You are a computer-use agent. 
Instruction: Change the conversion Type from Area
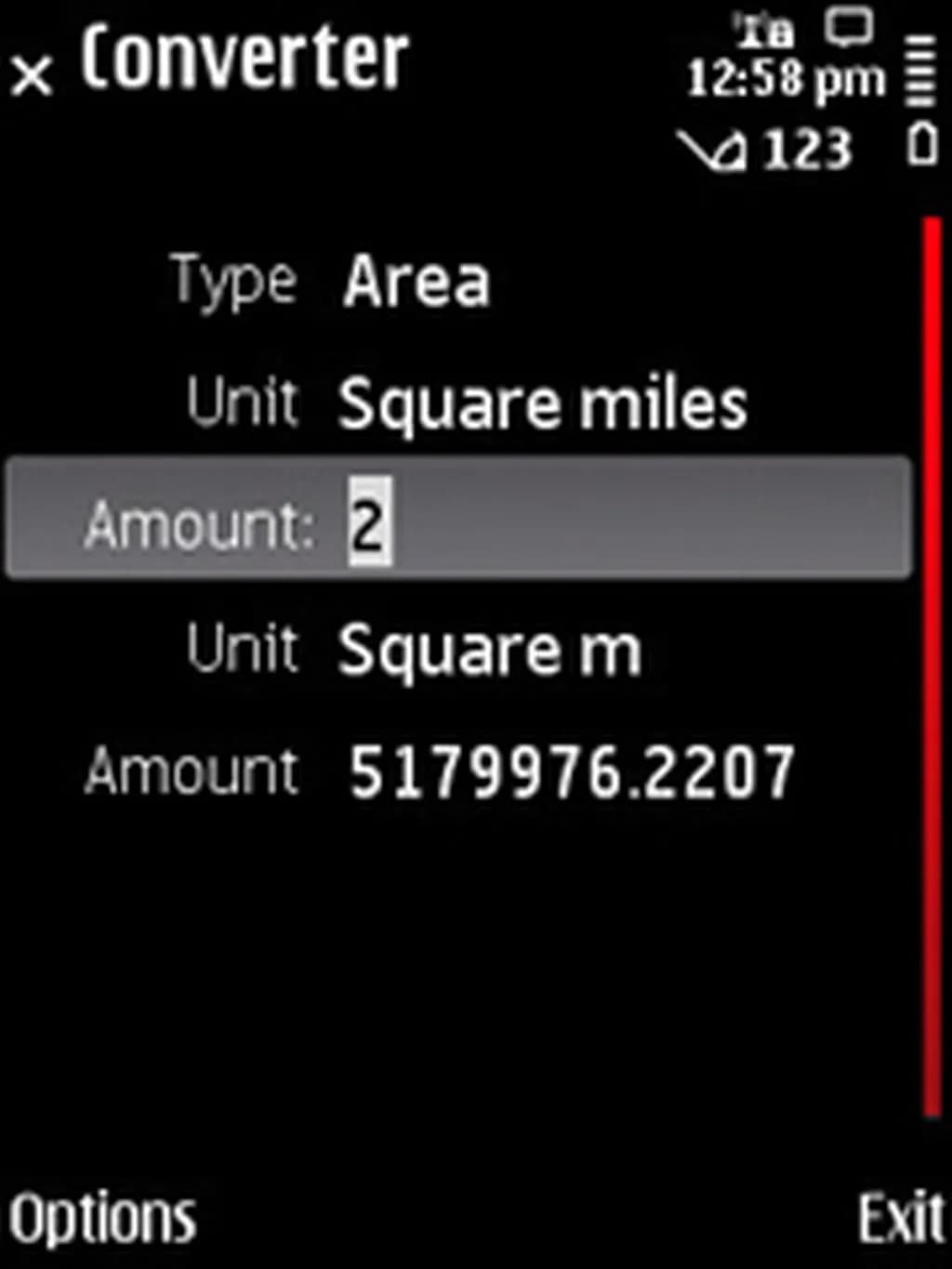point(416,282)
